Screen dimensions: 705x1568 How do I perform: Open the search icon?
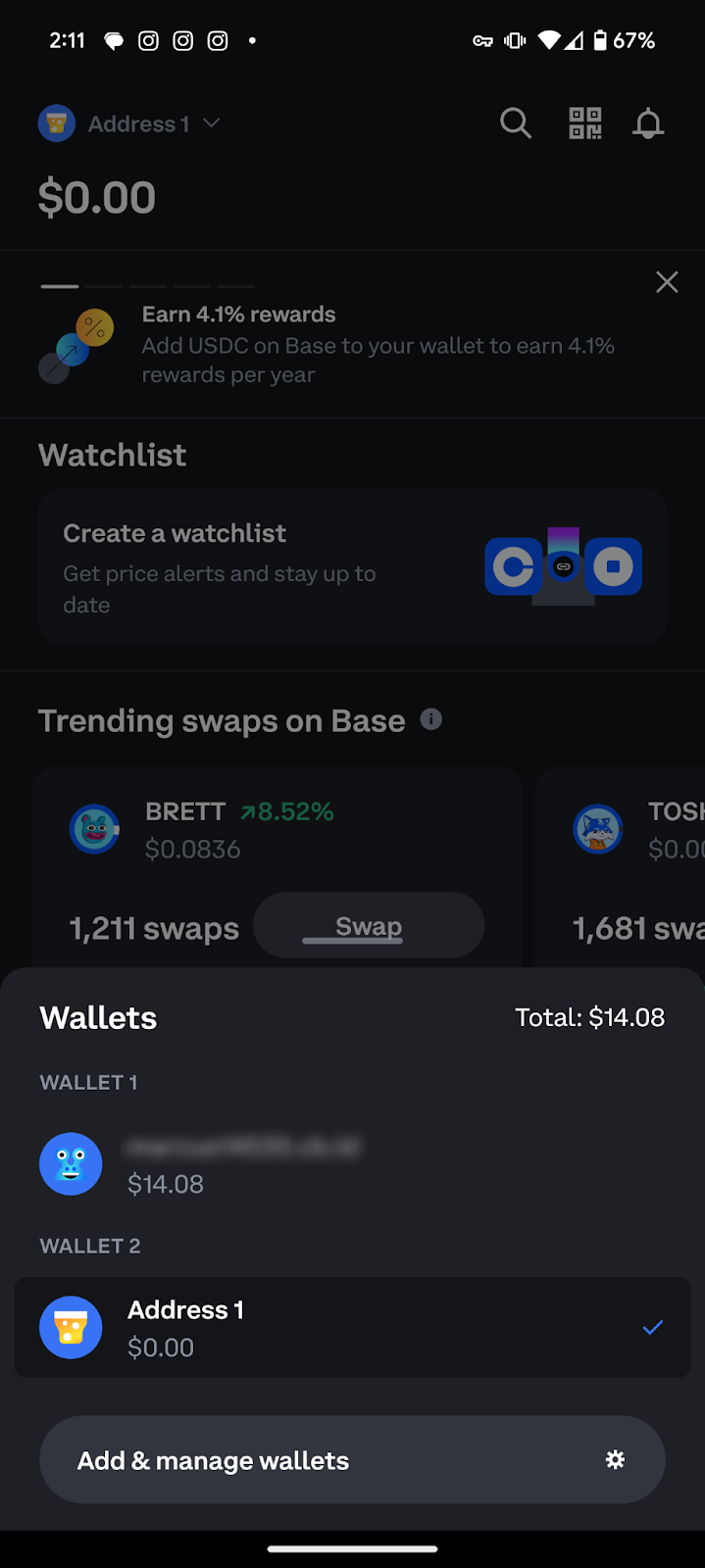(516, 123)
